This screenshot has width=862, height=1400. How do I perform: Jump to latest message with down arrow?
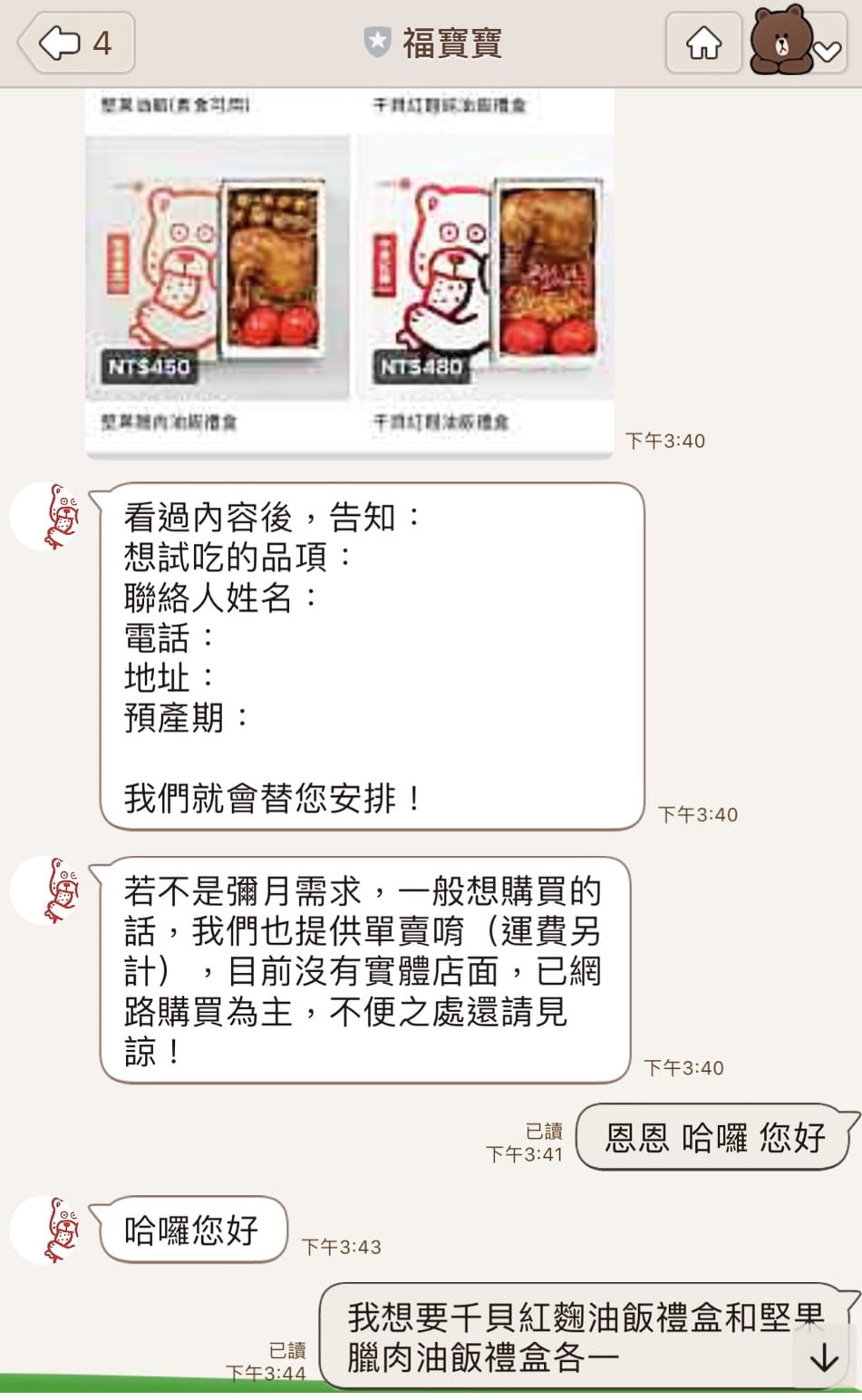click(x=823, y=1357)
